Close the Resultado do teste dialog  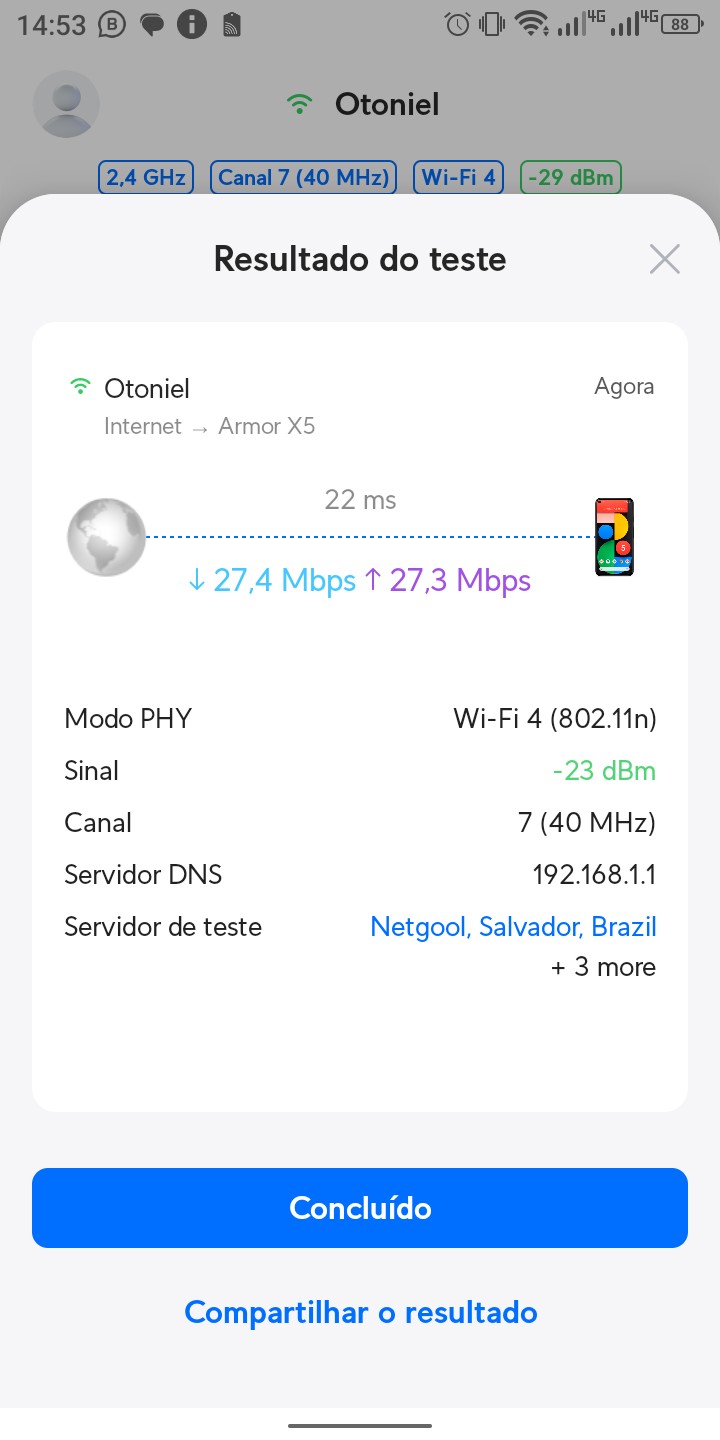click(x=664, y=259)
